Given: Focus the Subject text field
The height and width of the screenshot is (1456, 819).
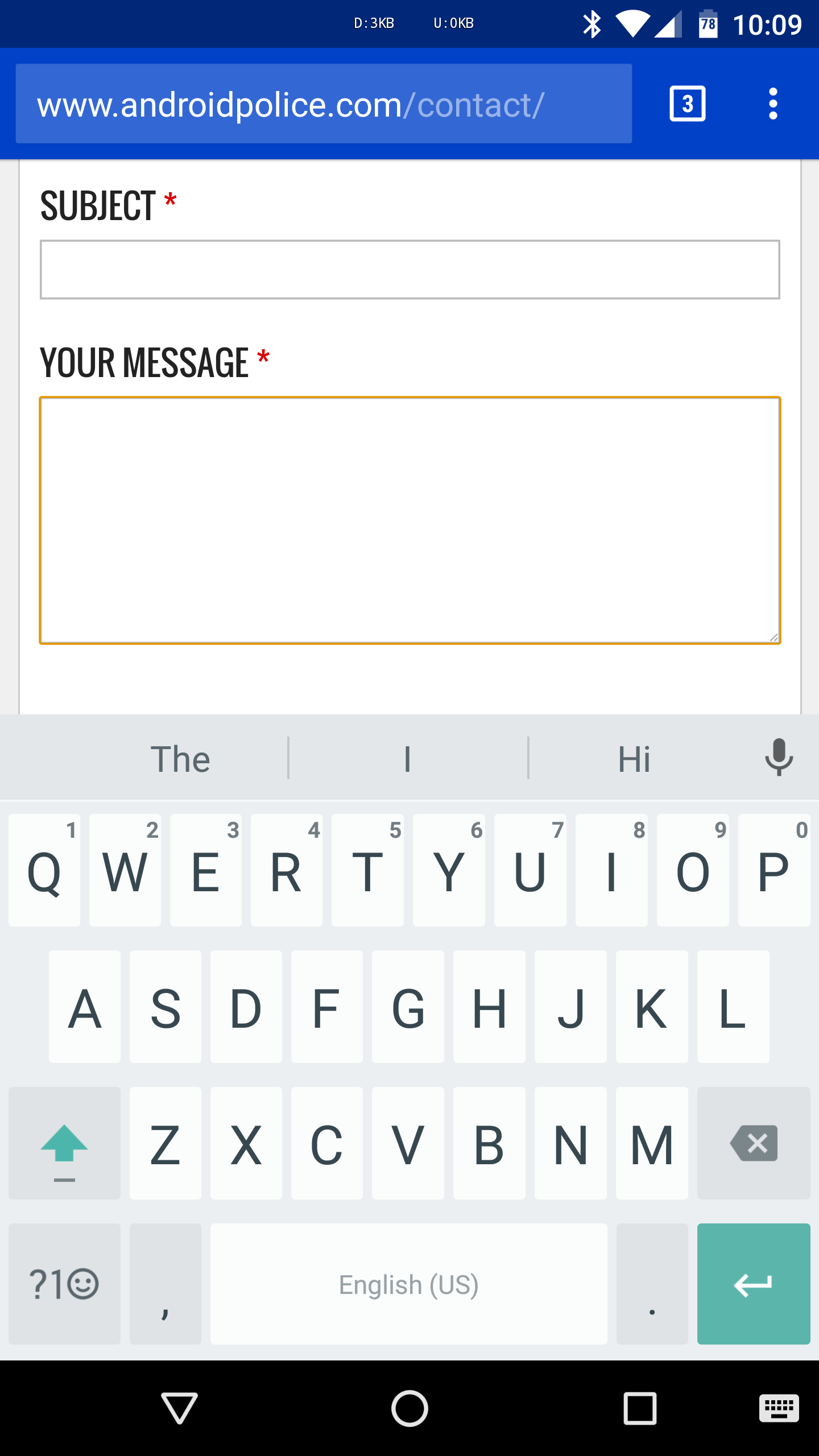Looking at the screenshot, I should [409, 270].
